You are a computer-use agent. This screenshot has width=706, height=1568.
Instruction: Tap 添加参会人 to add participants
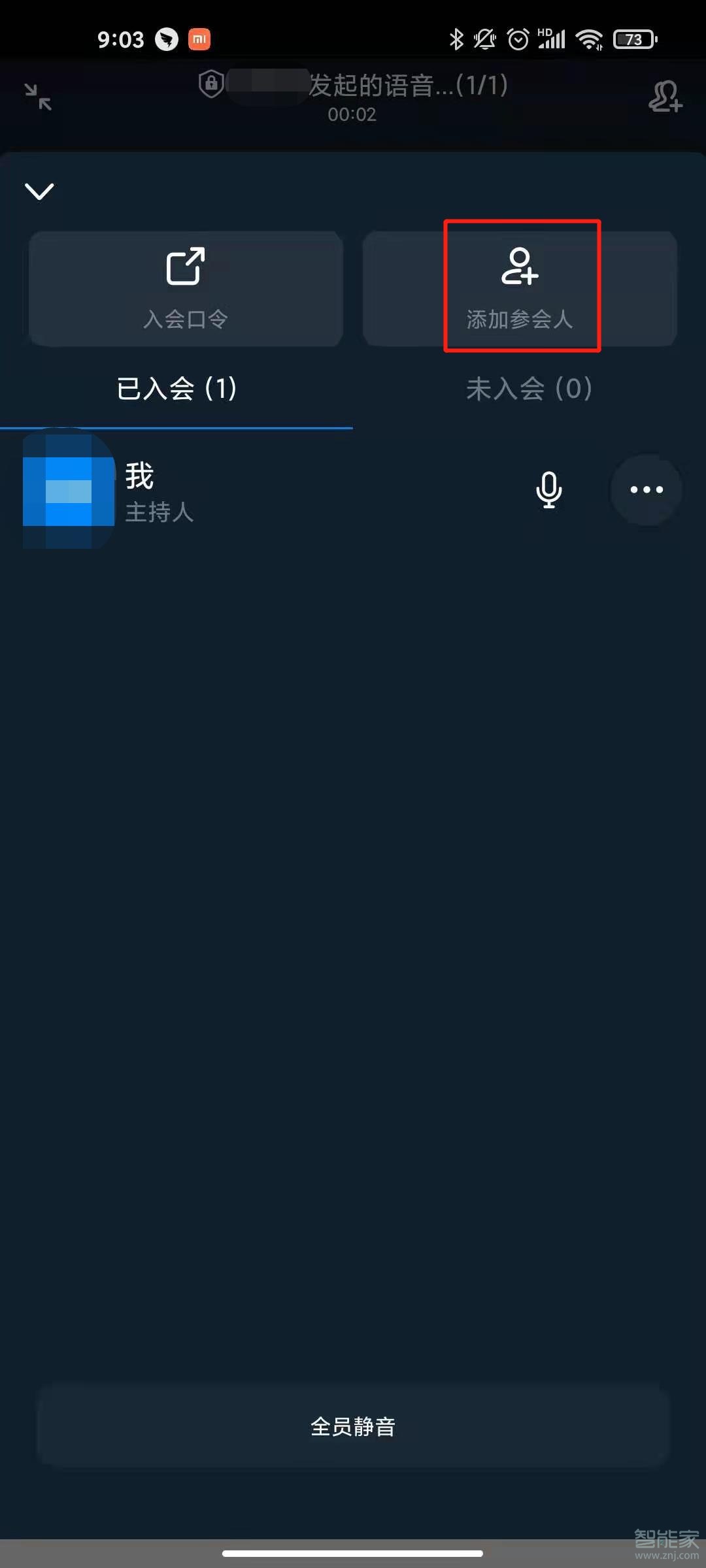520,288
